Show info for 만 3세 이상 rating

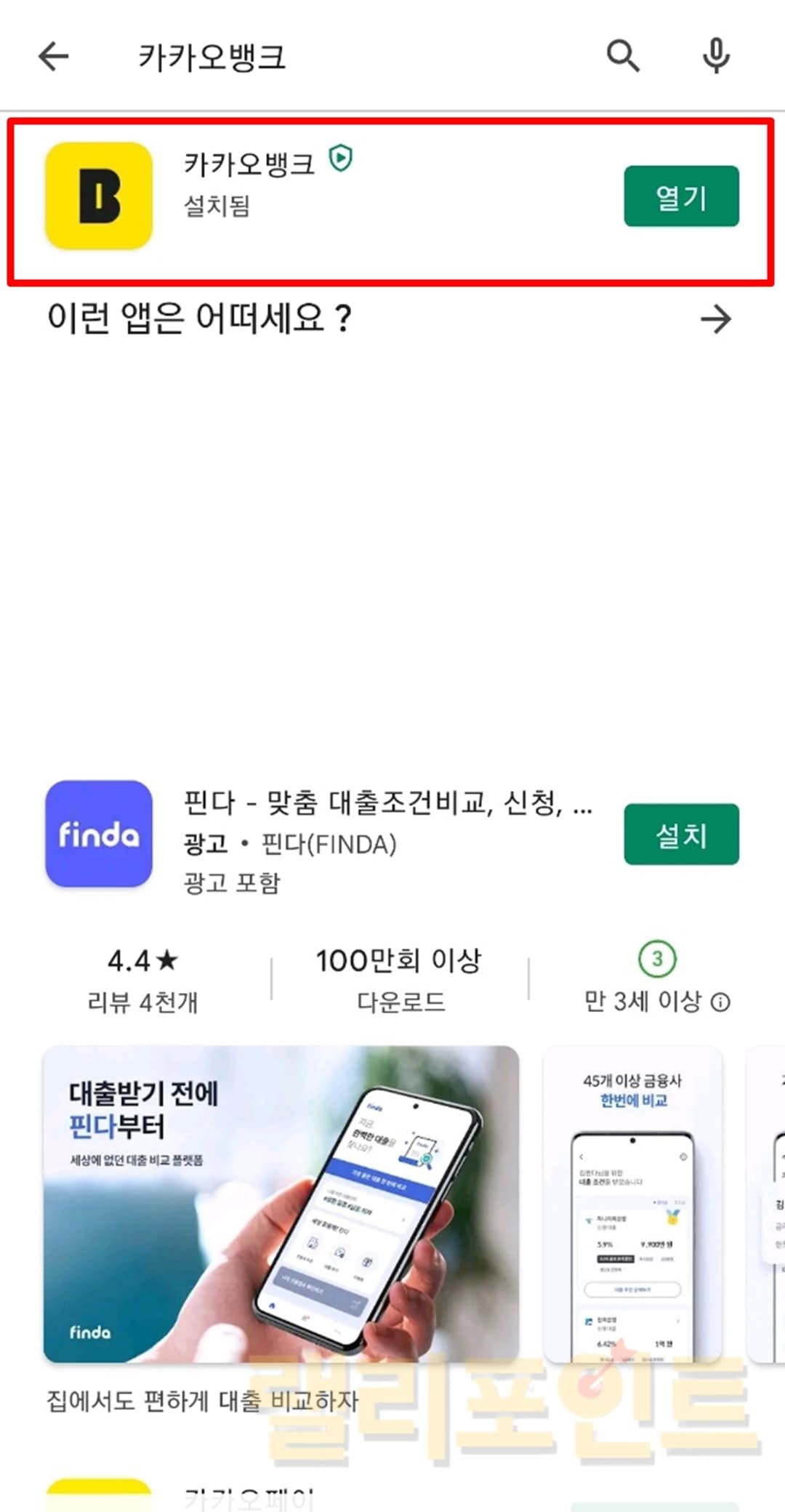pos(720,1003)
